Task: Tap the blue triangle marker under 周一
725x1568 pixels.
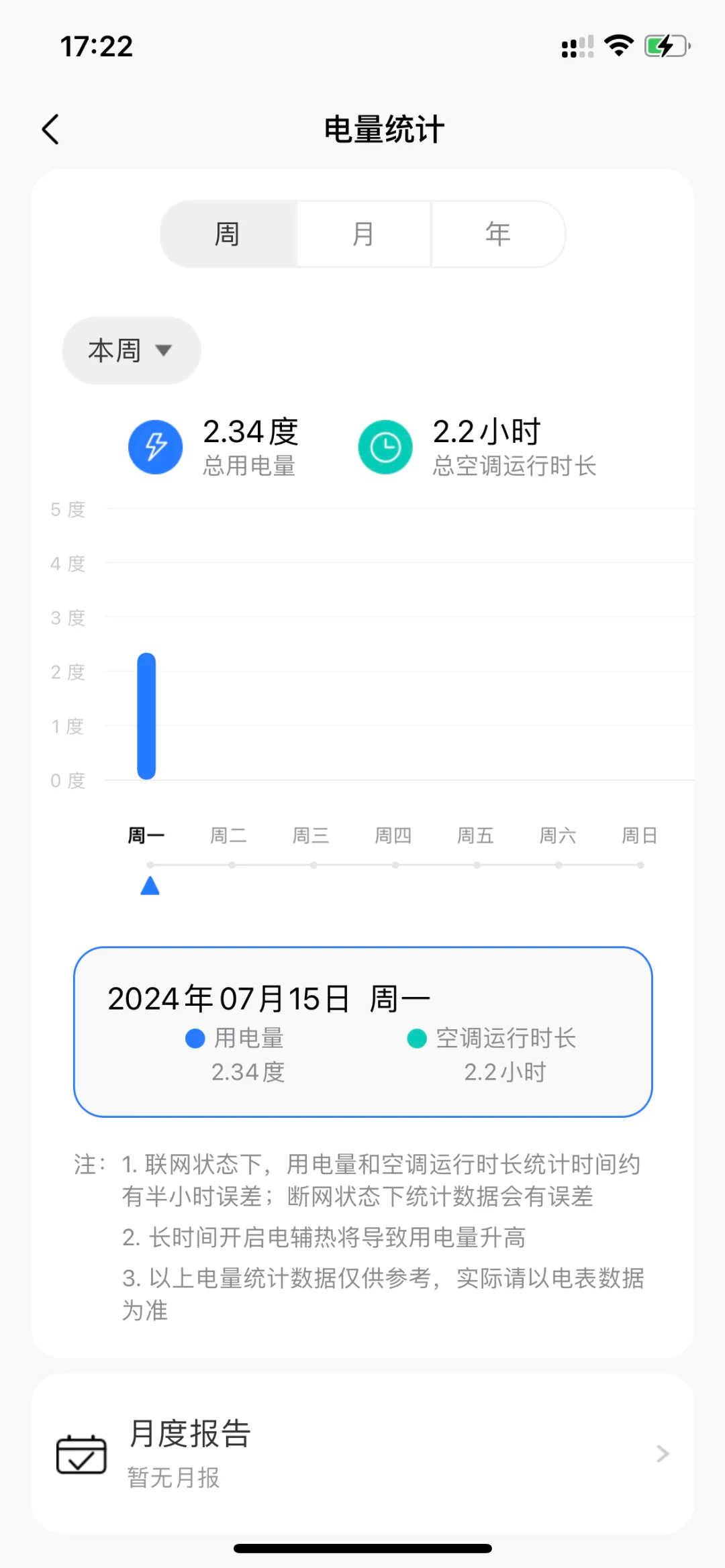Action: [150, 884]
